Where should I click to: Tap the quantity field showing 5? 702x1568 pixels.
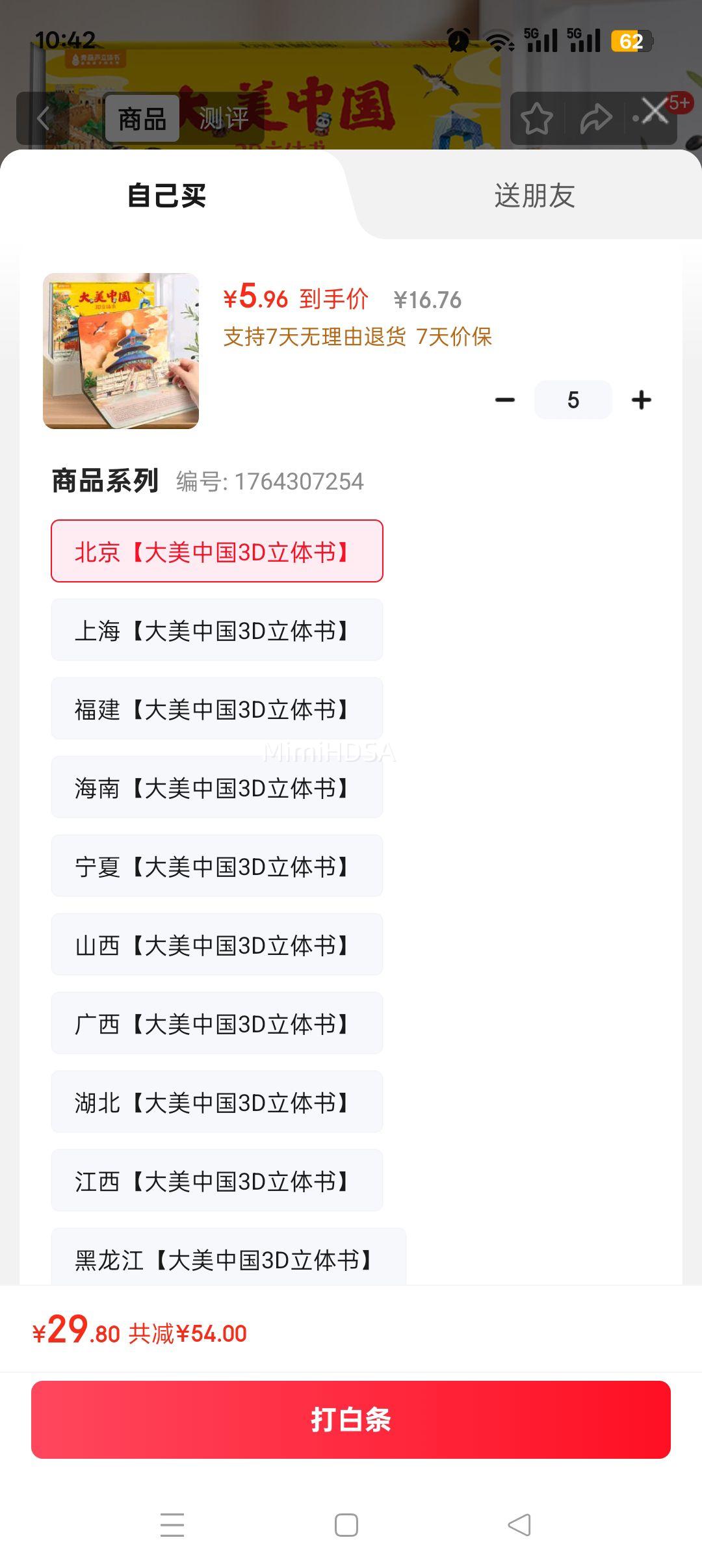[573, 400]
